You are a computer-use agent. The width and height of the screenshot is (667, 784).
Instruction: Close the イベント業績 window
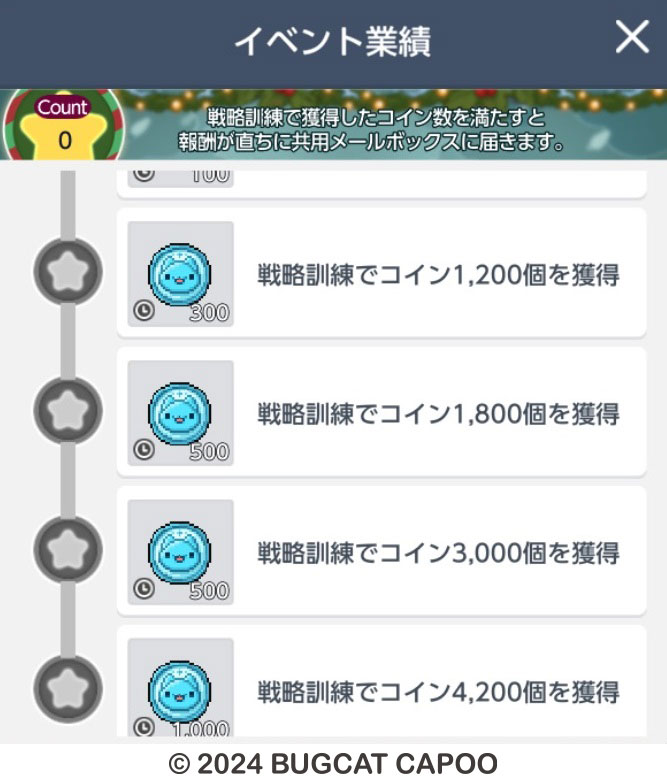(632, 38)
